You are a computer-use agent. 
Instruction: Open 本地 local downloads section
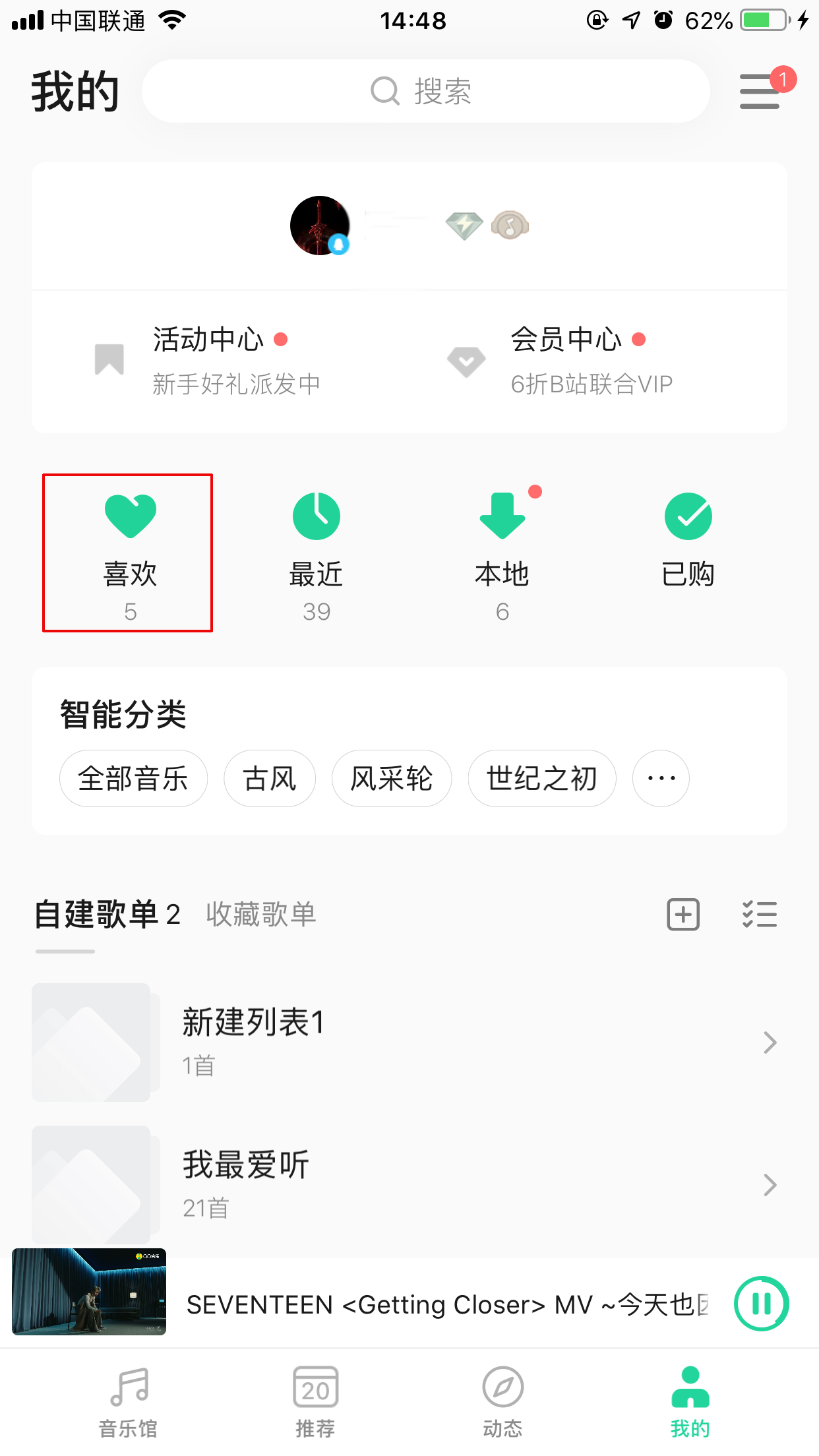(502, 518)
